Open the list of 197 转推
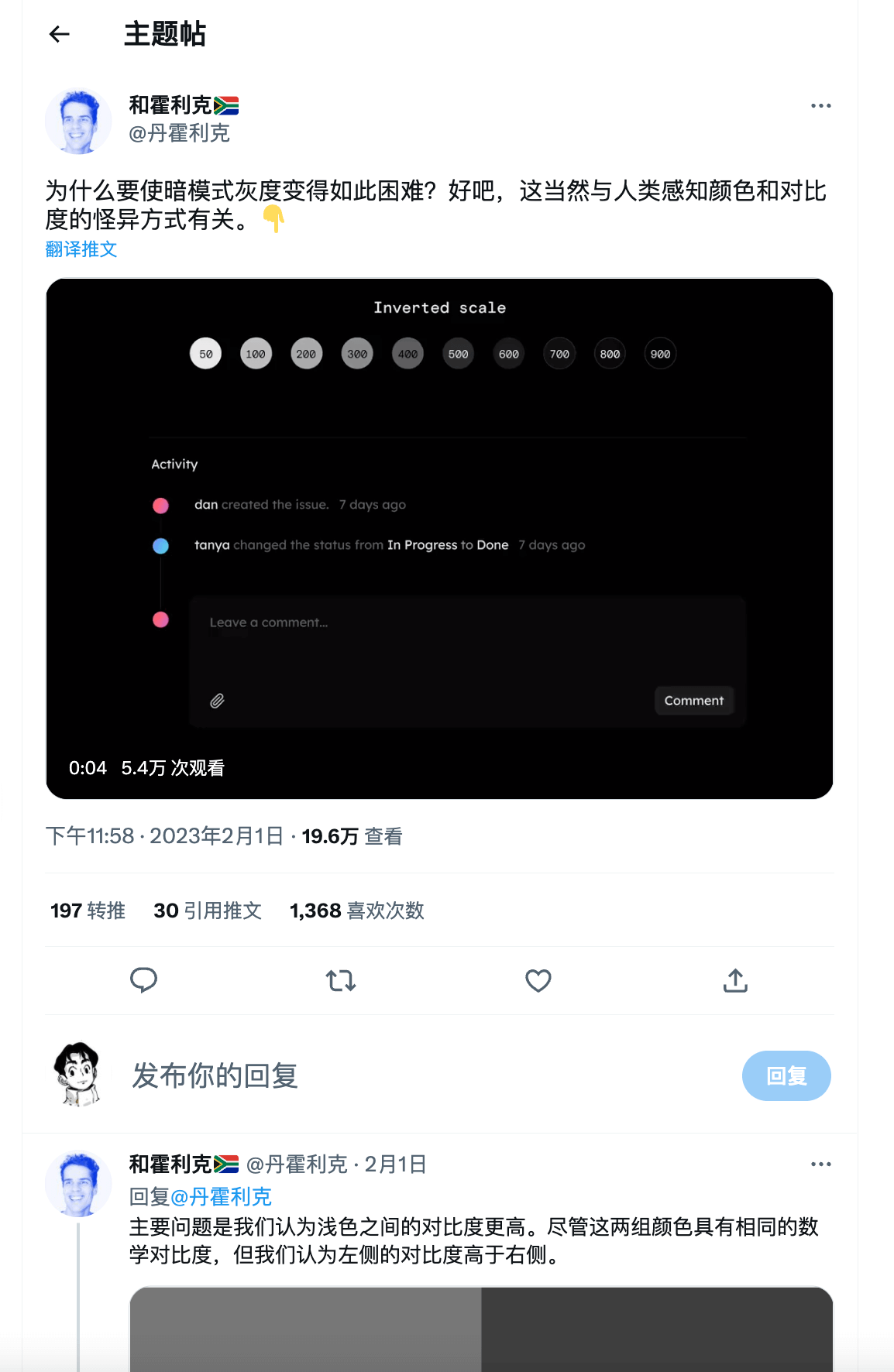This screenshot has width=894, height=1372. coord(88,911)
